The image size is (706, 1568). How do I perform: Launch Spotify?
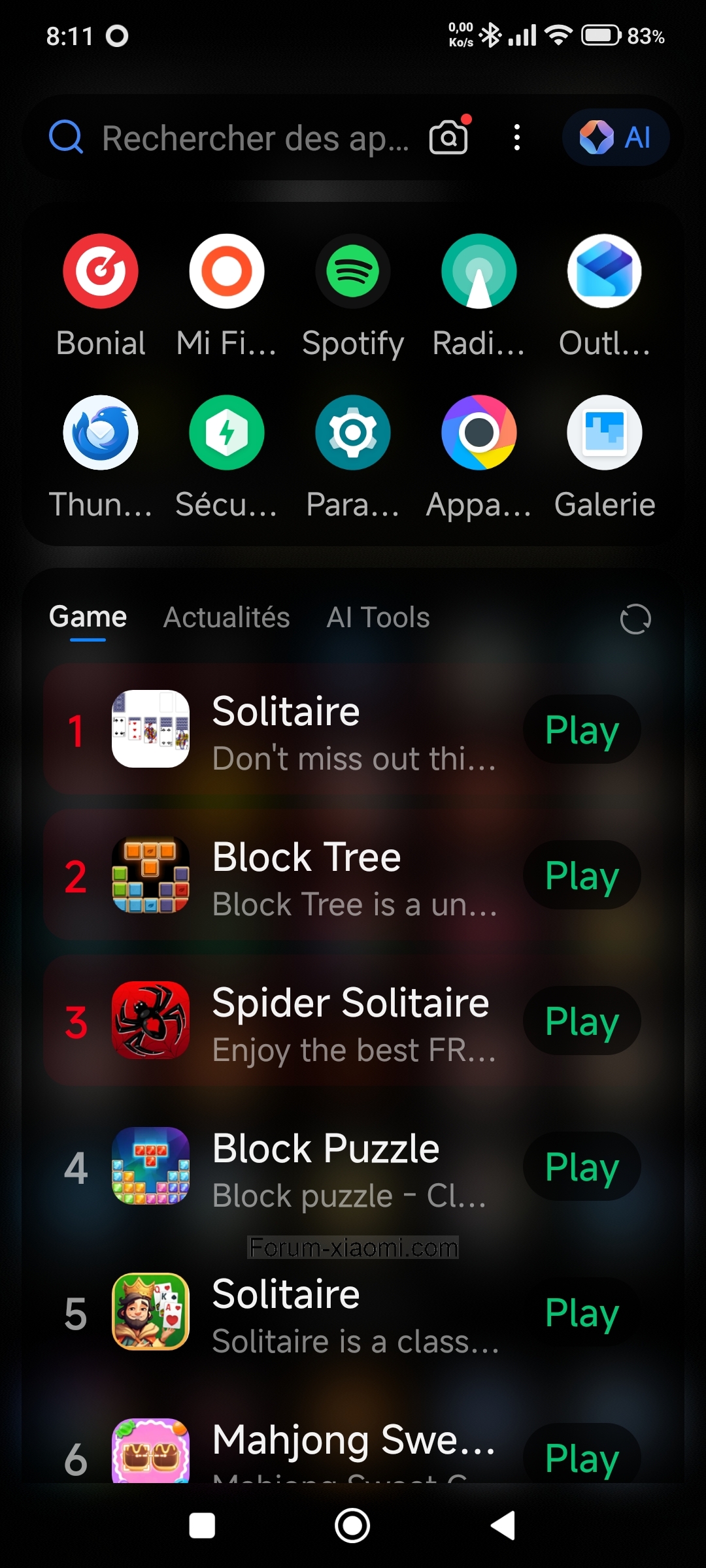click(x=353, y=272)
